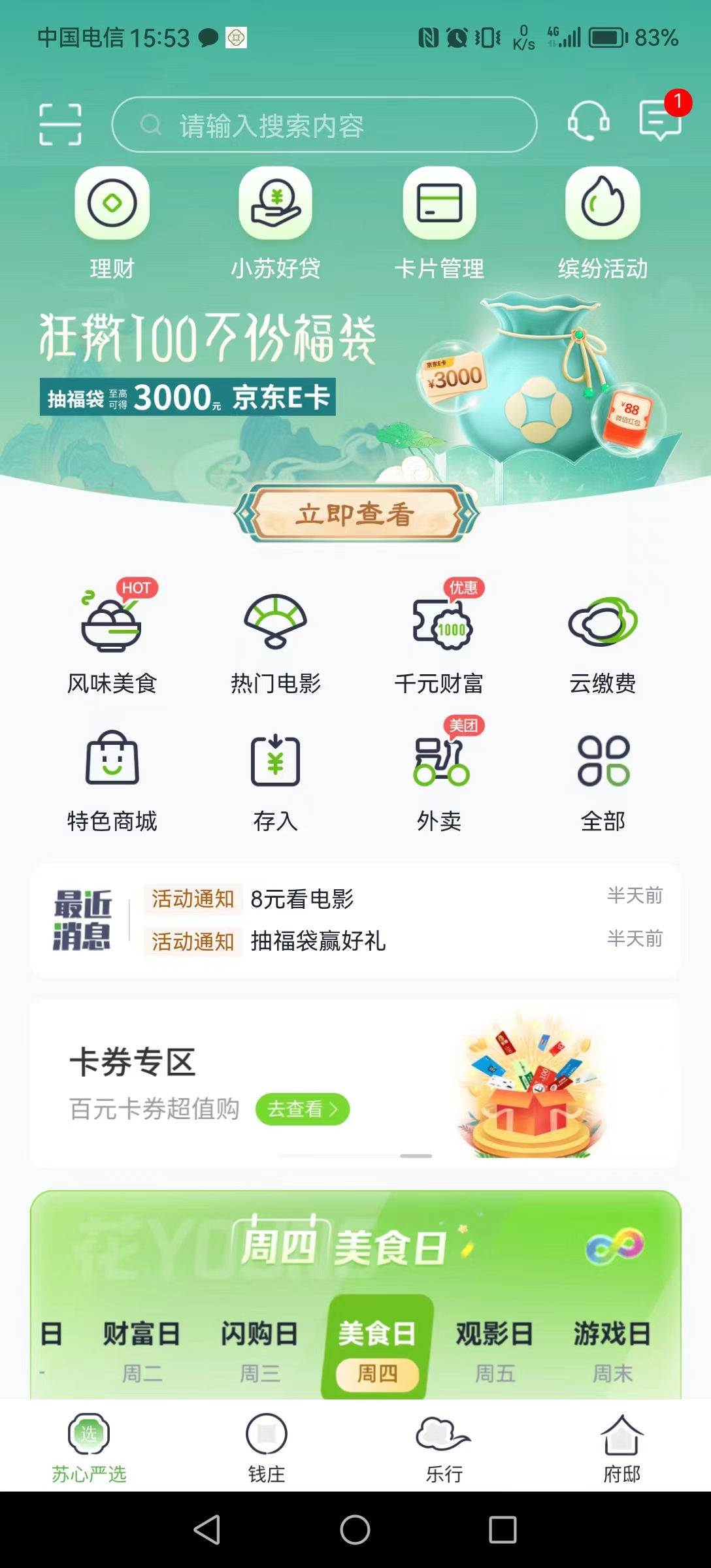
Task: Open 热门电影
Action: pos(276,638)
